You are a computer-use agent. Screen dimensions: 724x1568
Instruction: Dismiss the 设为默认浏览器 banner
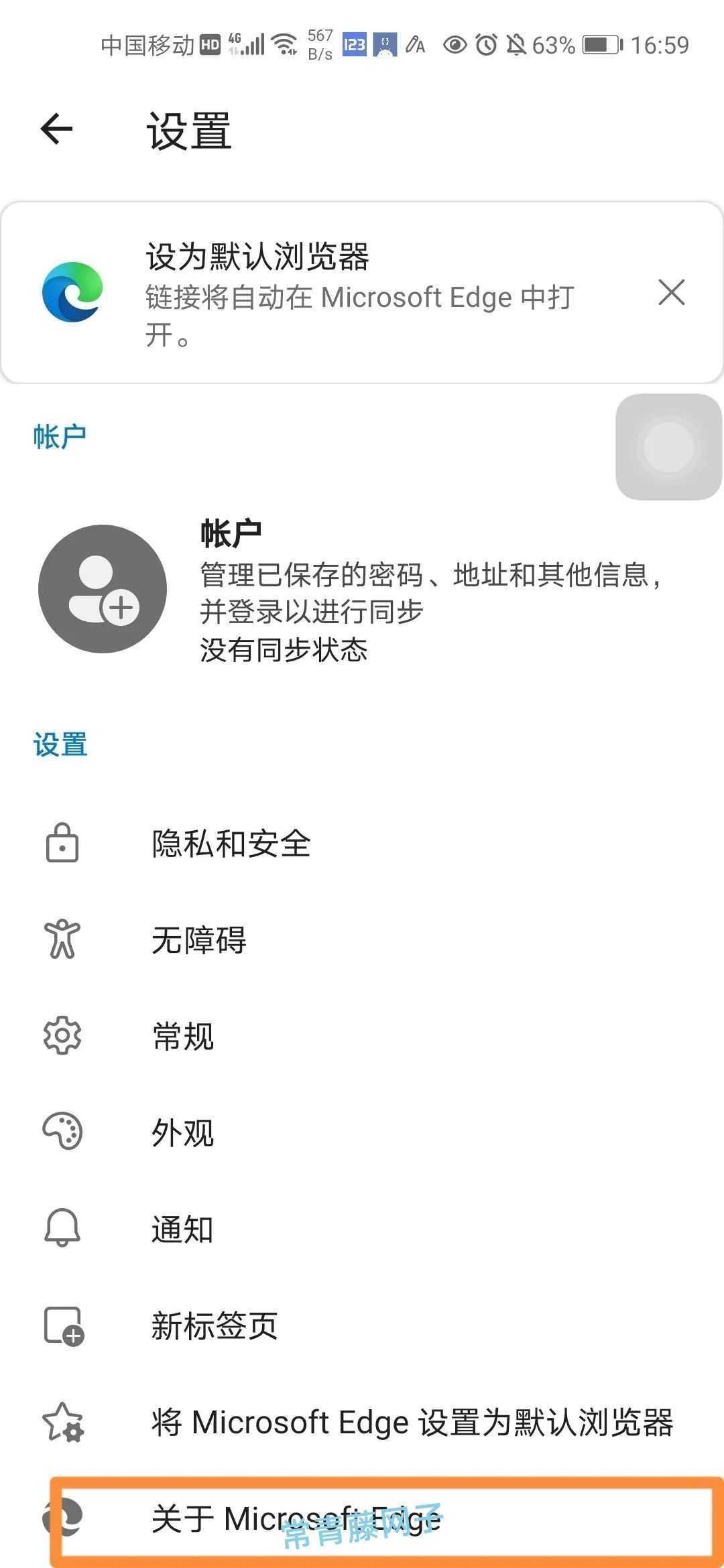(671, 293)
